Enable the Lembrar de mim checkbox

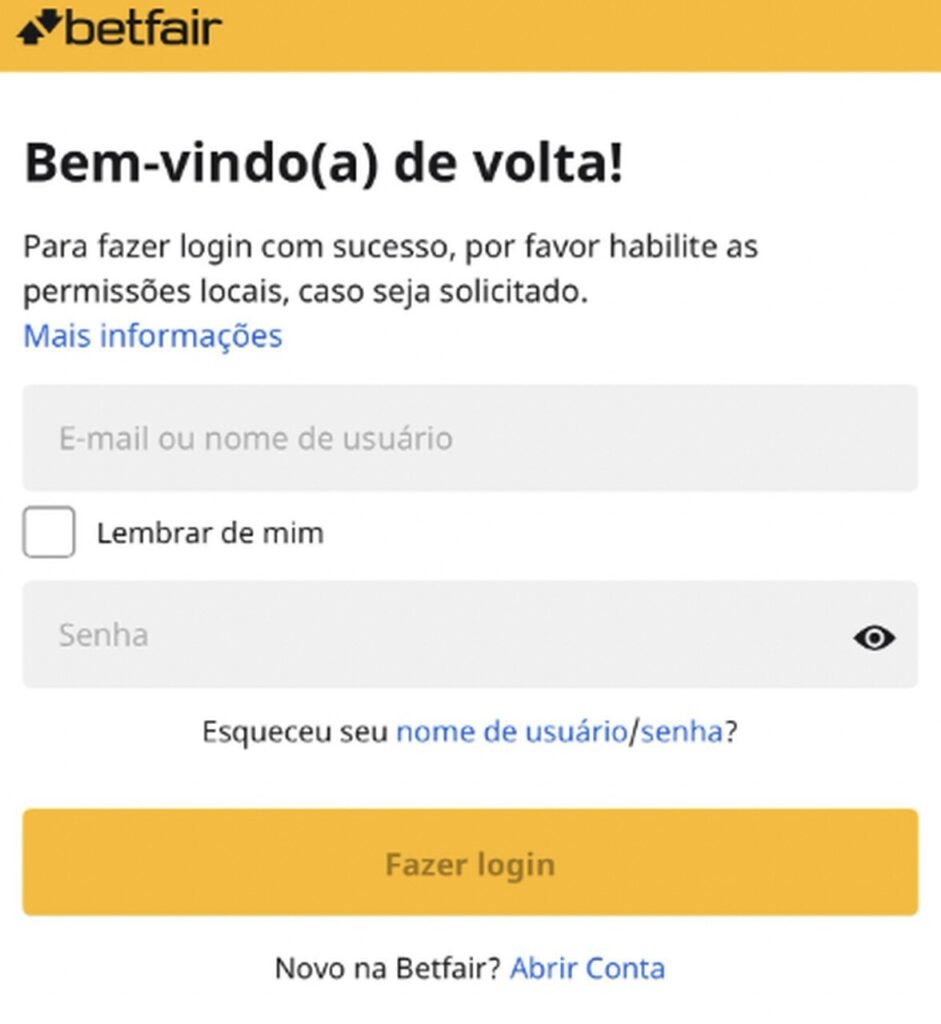47,532
